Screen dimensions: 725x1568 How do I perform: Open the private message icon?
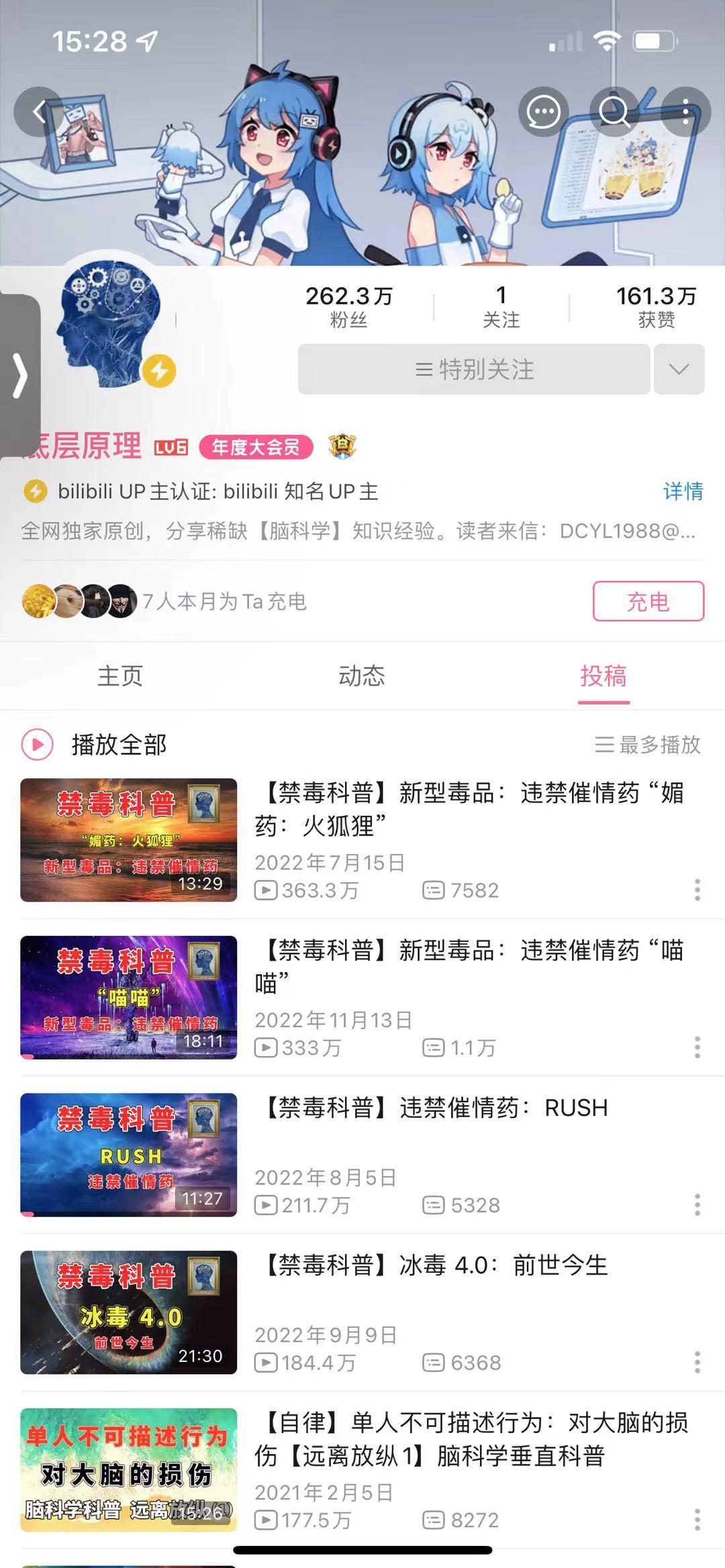(544, 113)
